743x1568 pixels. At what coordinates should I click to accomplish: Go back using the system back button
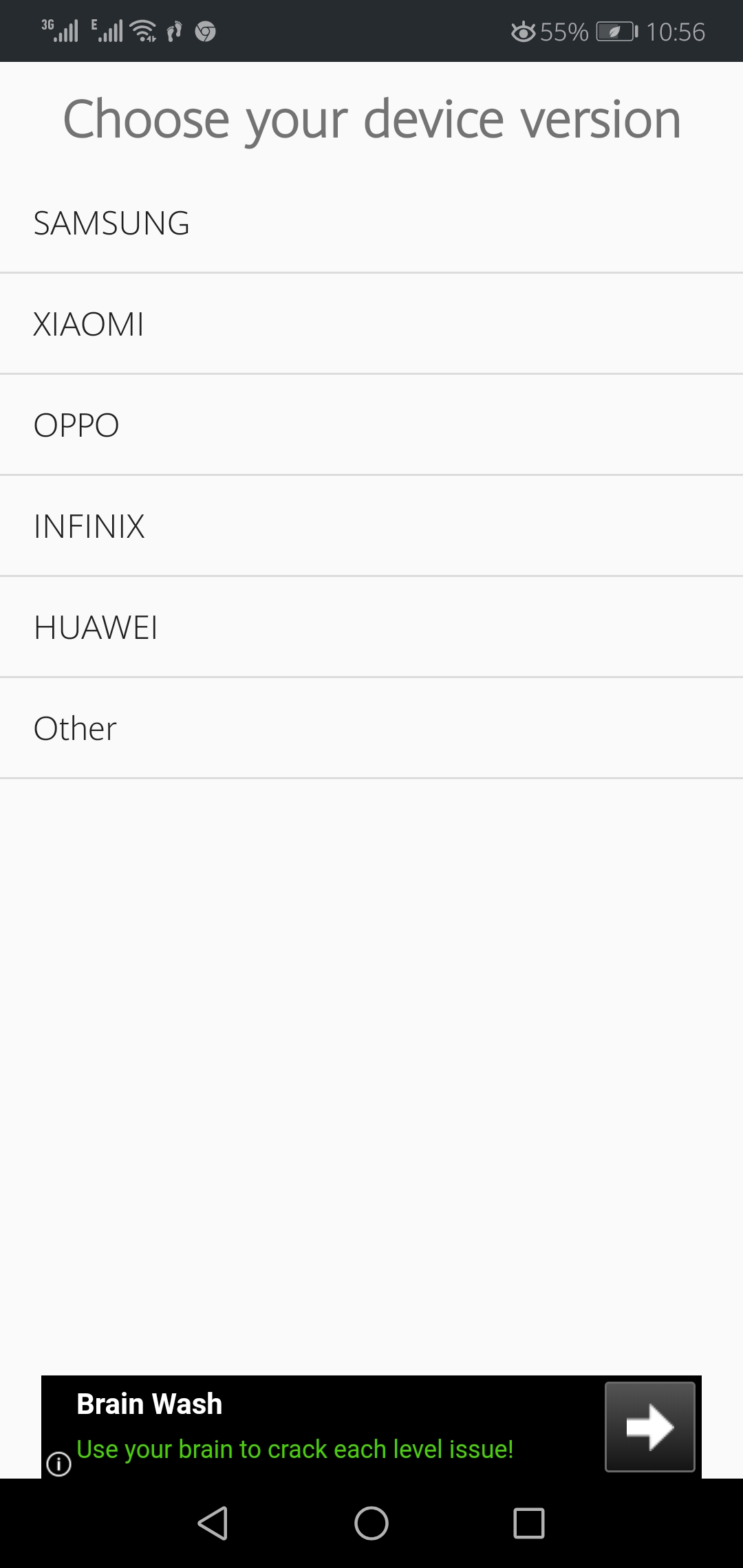[213, 1523]
